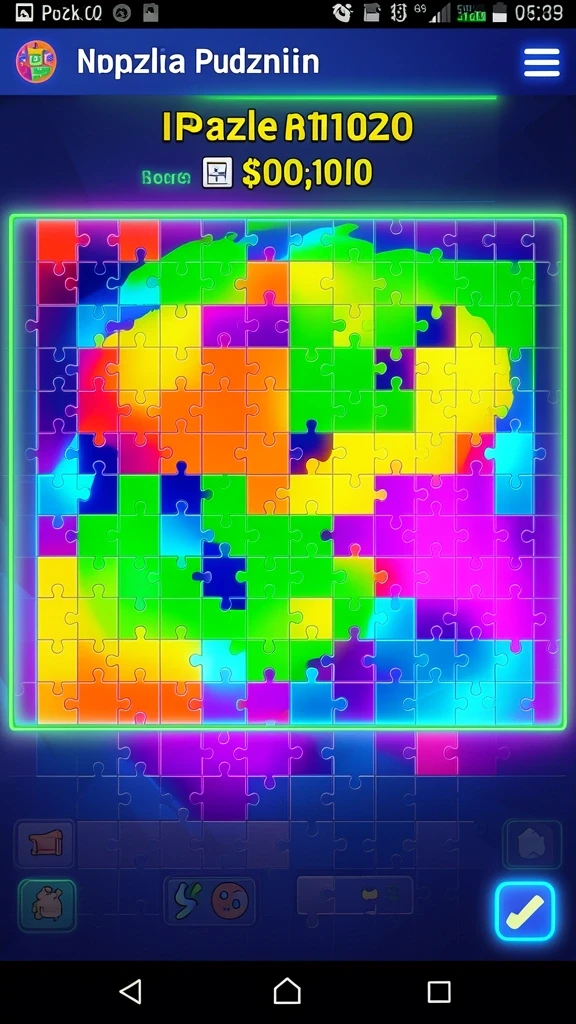Tap the orange face icon

229,901
